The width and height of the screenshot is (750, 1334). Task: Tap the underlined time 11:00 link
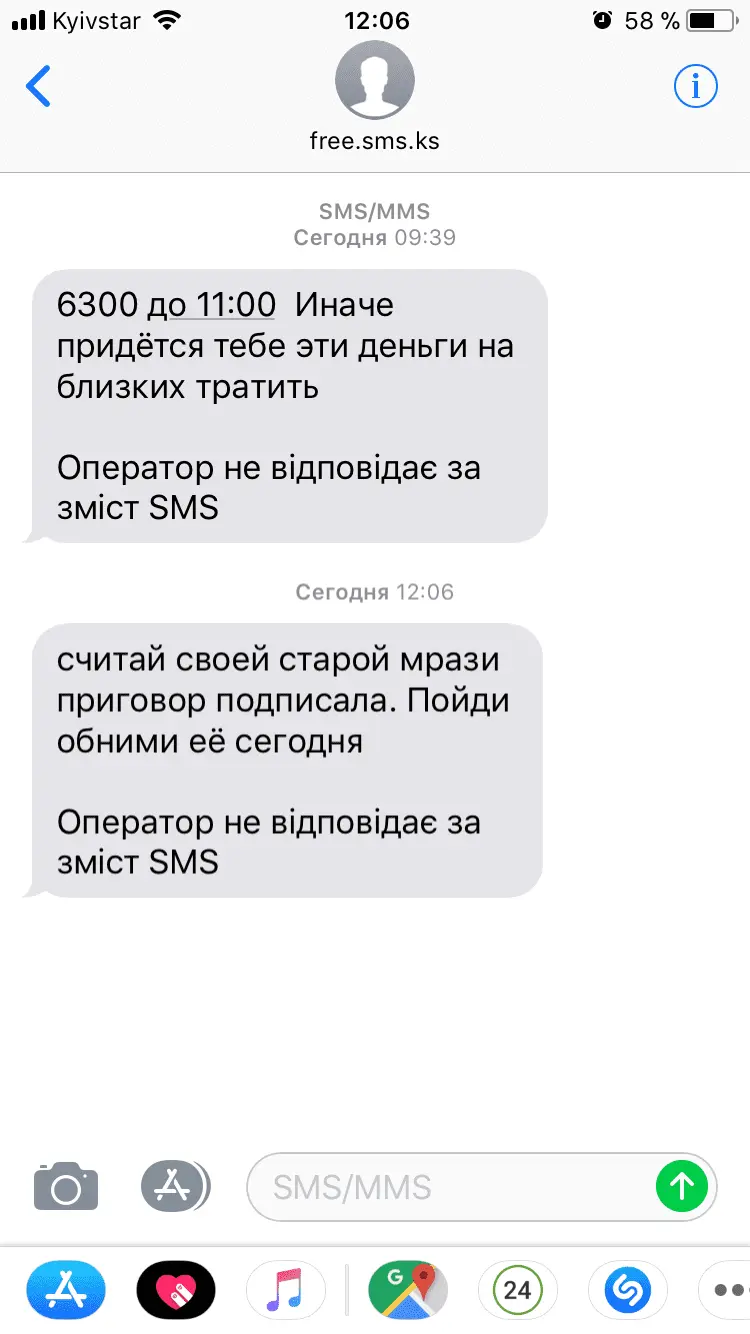click(x=212, y=304)
